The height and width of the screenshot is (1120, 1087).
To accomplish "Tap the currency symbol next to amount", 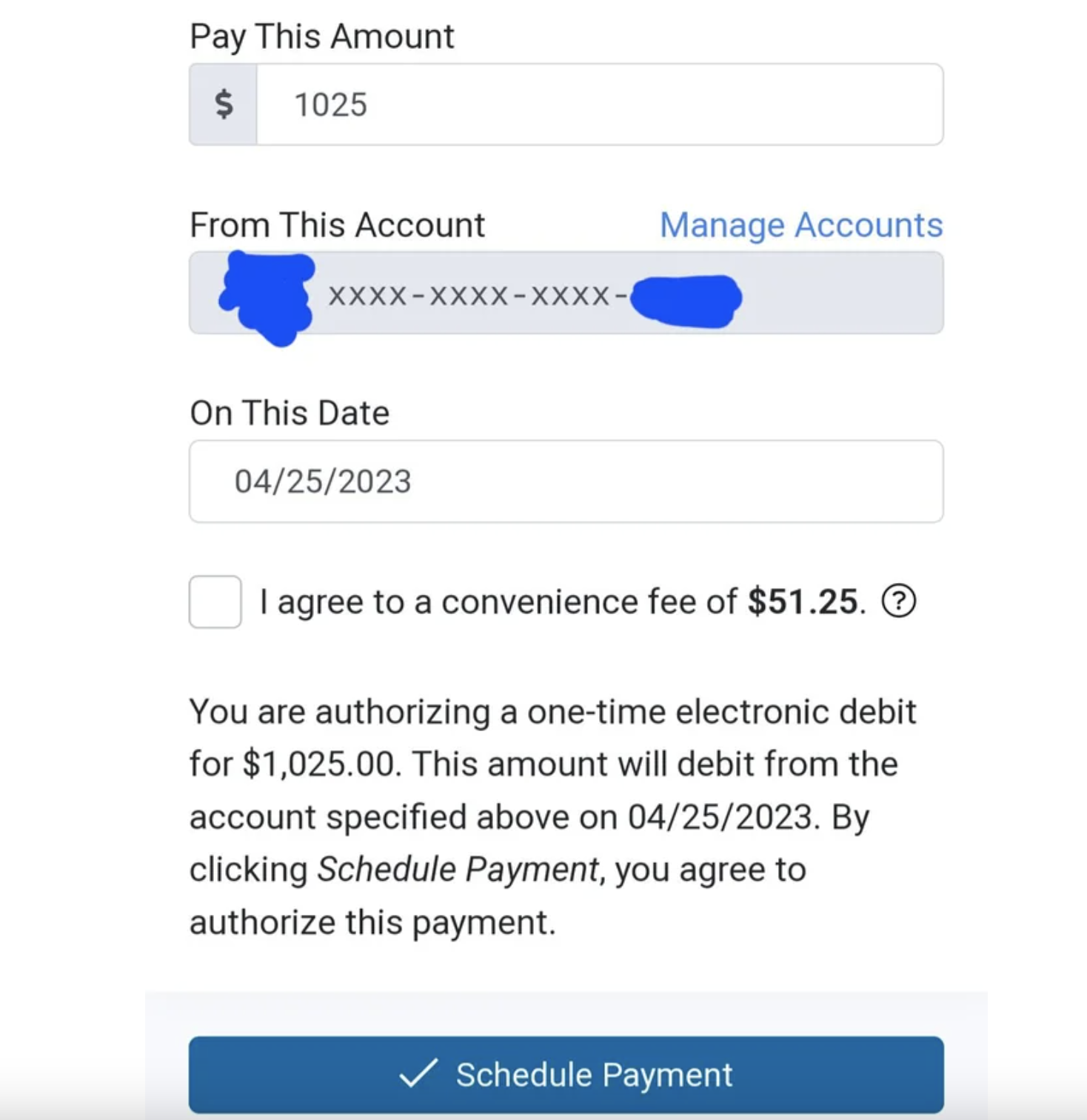I will [x=222, y=104].
